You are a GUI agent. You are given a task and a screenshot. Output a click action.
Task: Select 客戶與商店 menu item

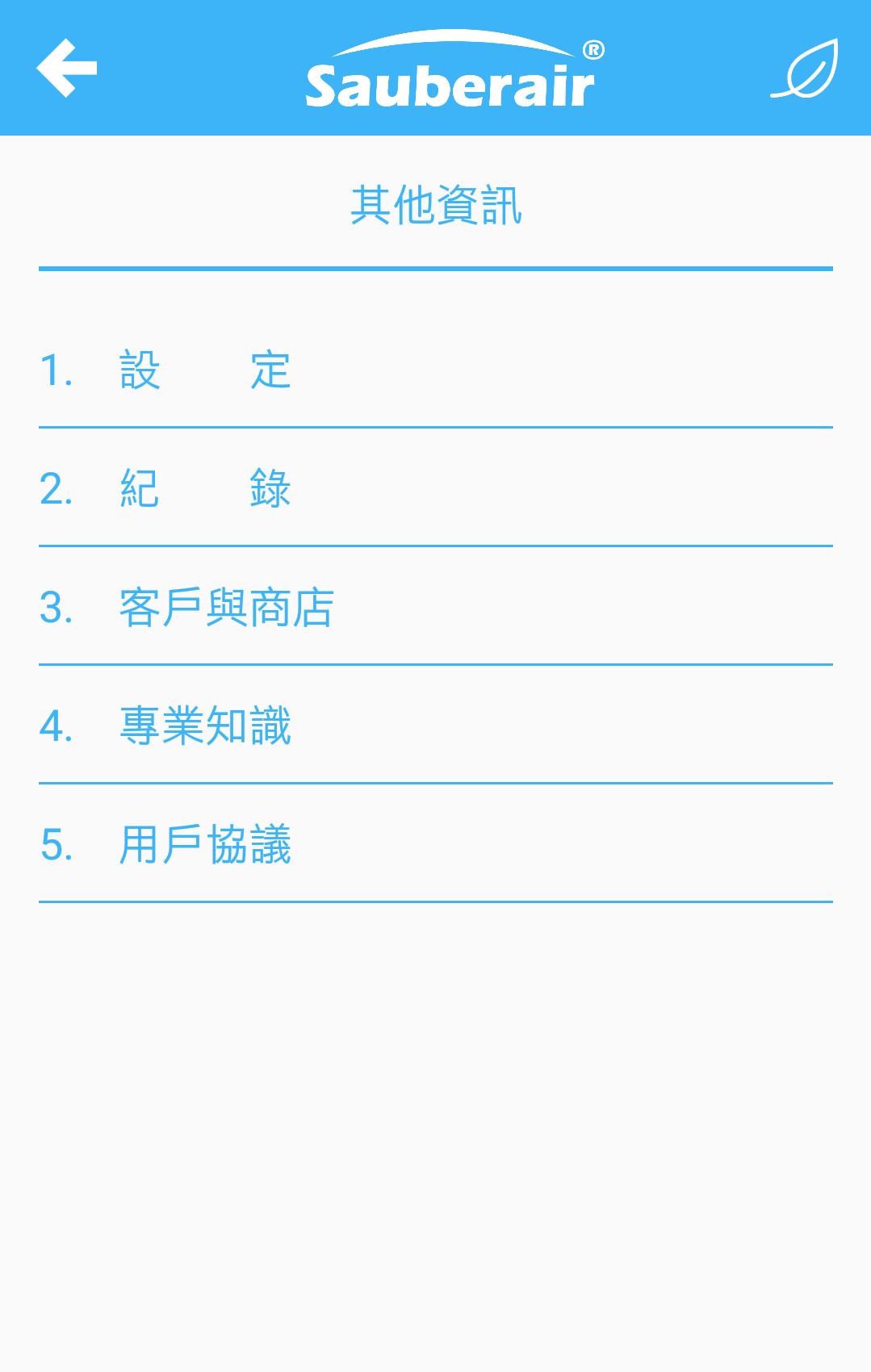(x=226, y=608)
